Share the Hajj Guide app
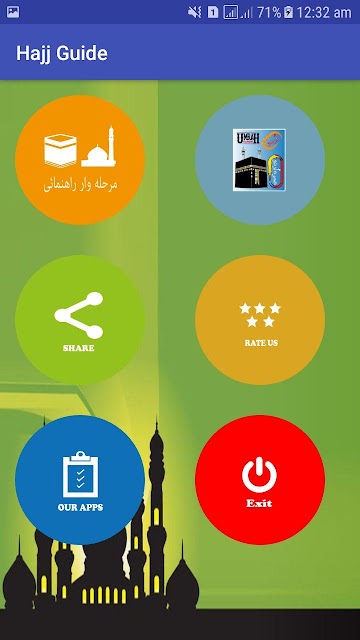The height and width of the screenshot is (640, 360). point(80,320)
